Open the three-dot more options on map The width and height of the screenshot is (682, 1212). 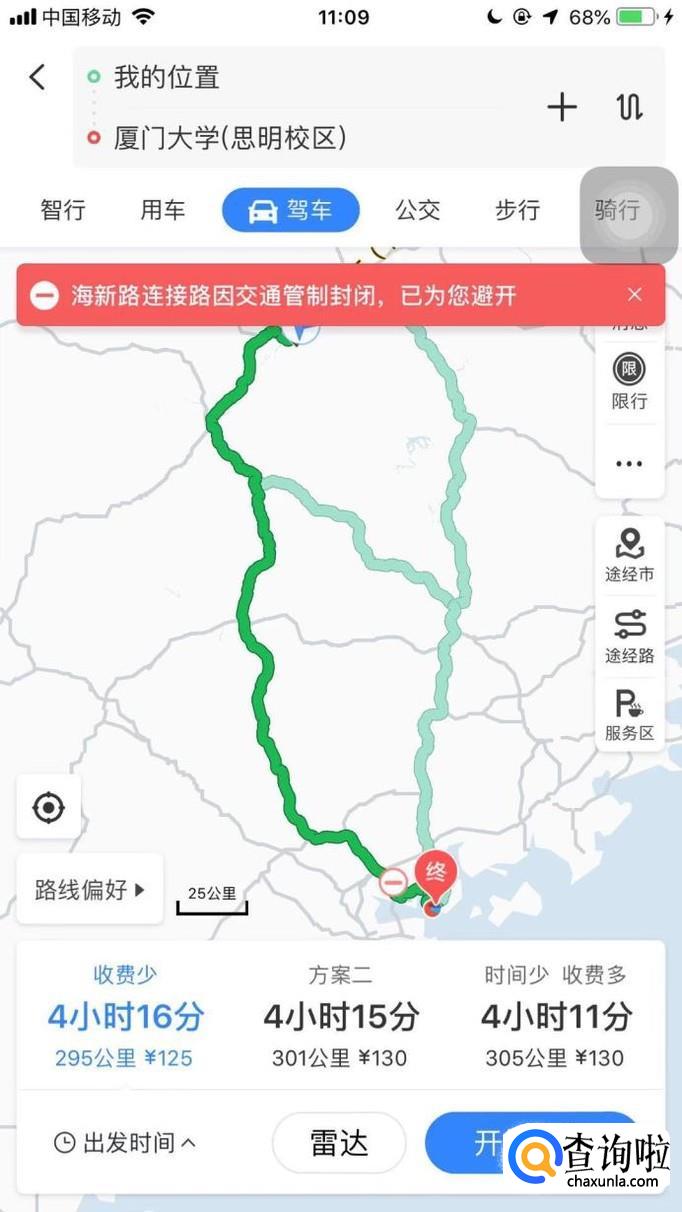(630, 463)
